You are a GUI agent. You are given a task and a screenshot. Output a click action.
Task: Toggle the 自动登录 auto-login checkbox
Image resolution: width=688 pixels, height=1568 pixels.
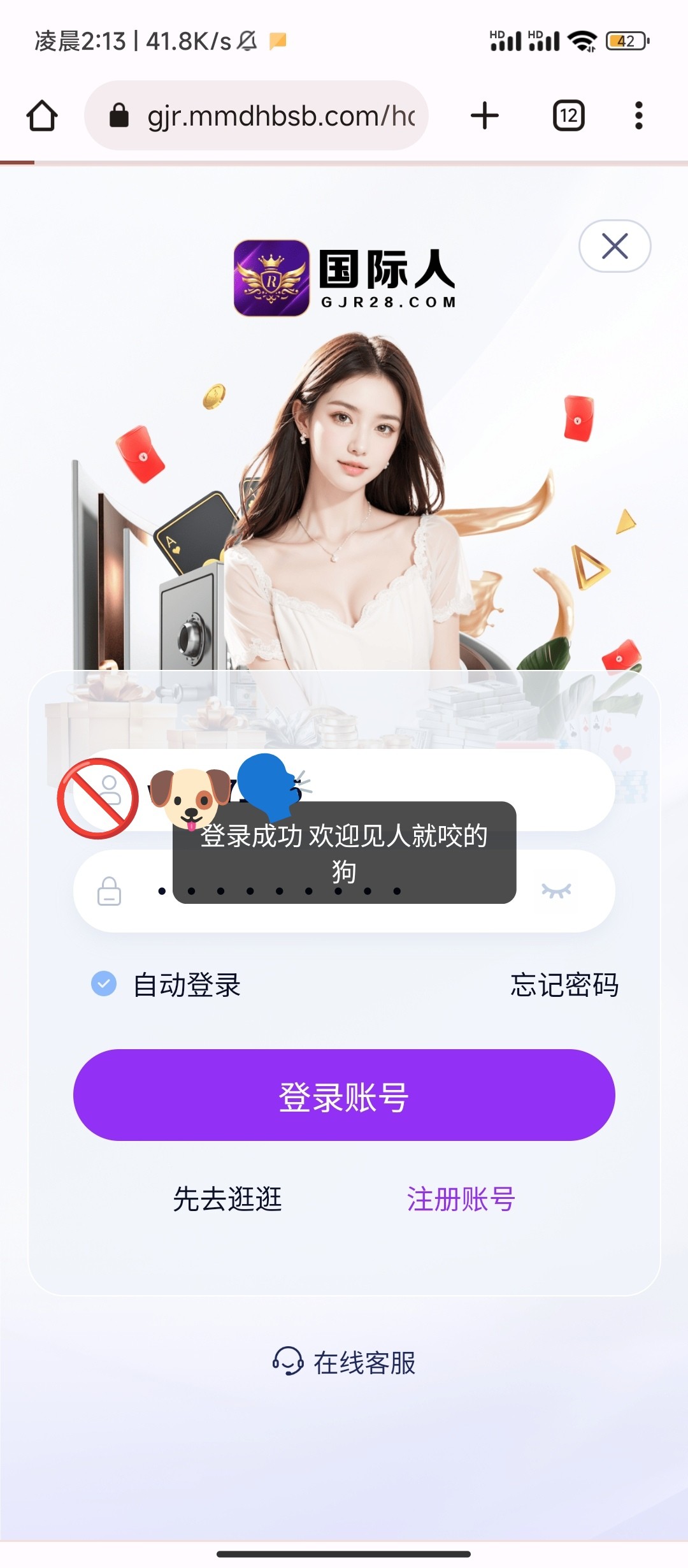104,984
